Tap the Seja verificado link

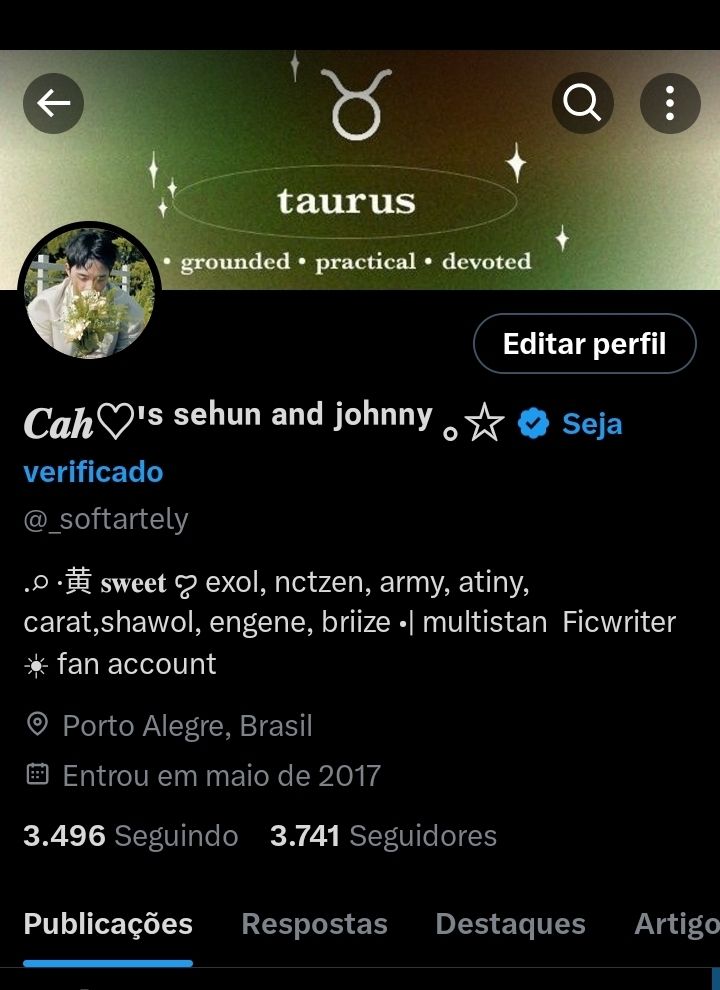(x=592, y=424)
